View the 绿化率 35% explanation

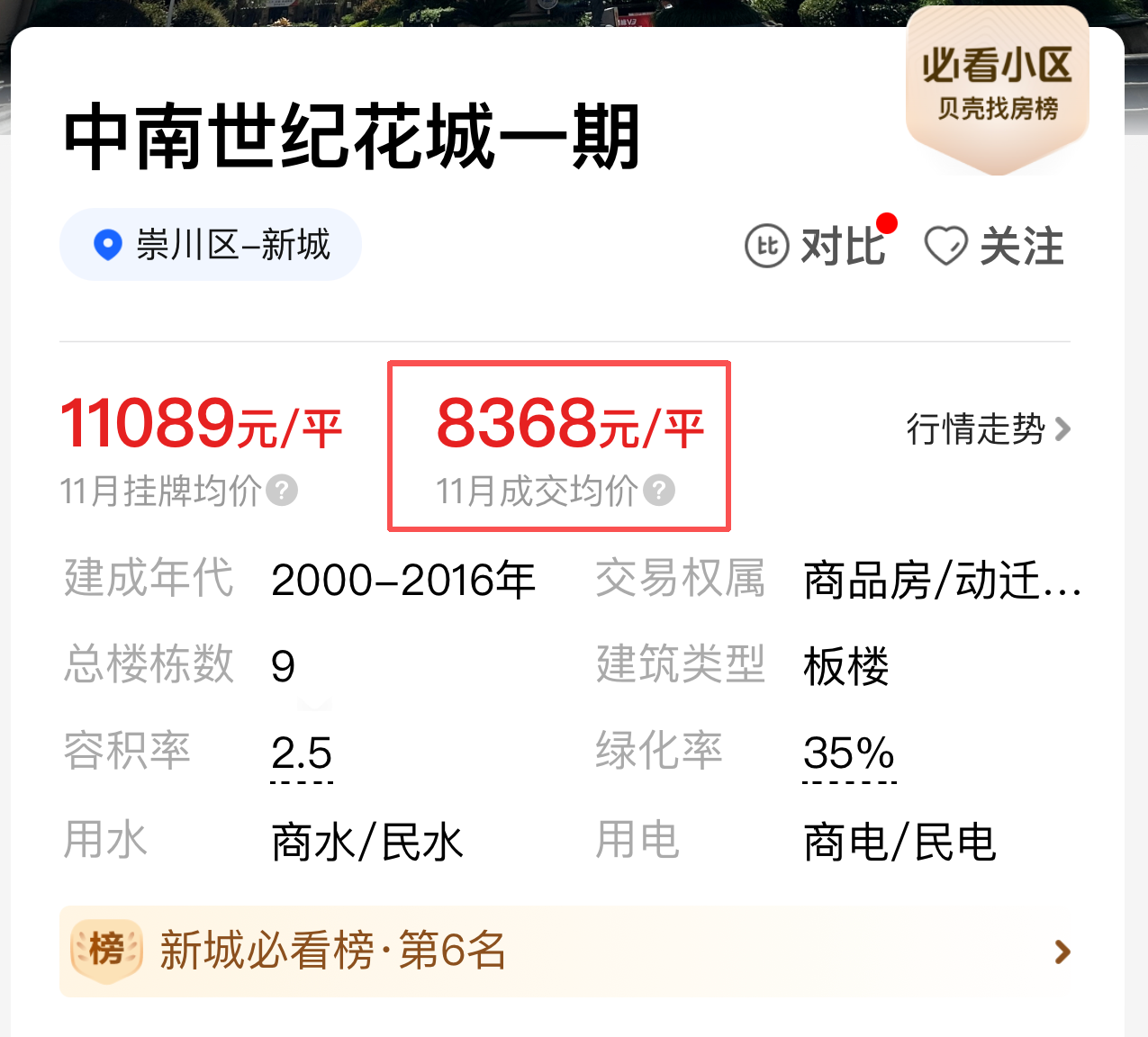[848, 753]
